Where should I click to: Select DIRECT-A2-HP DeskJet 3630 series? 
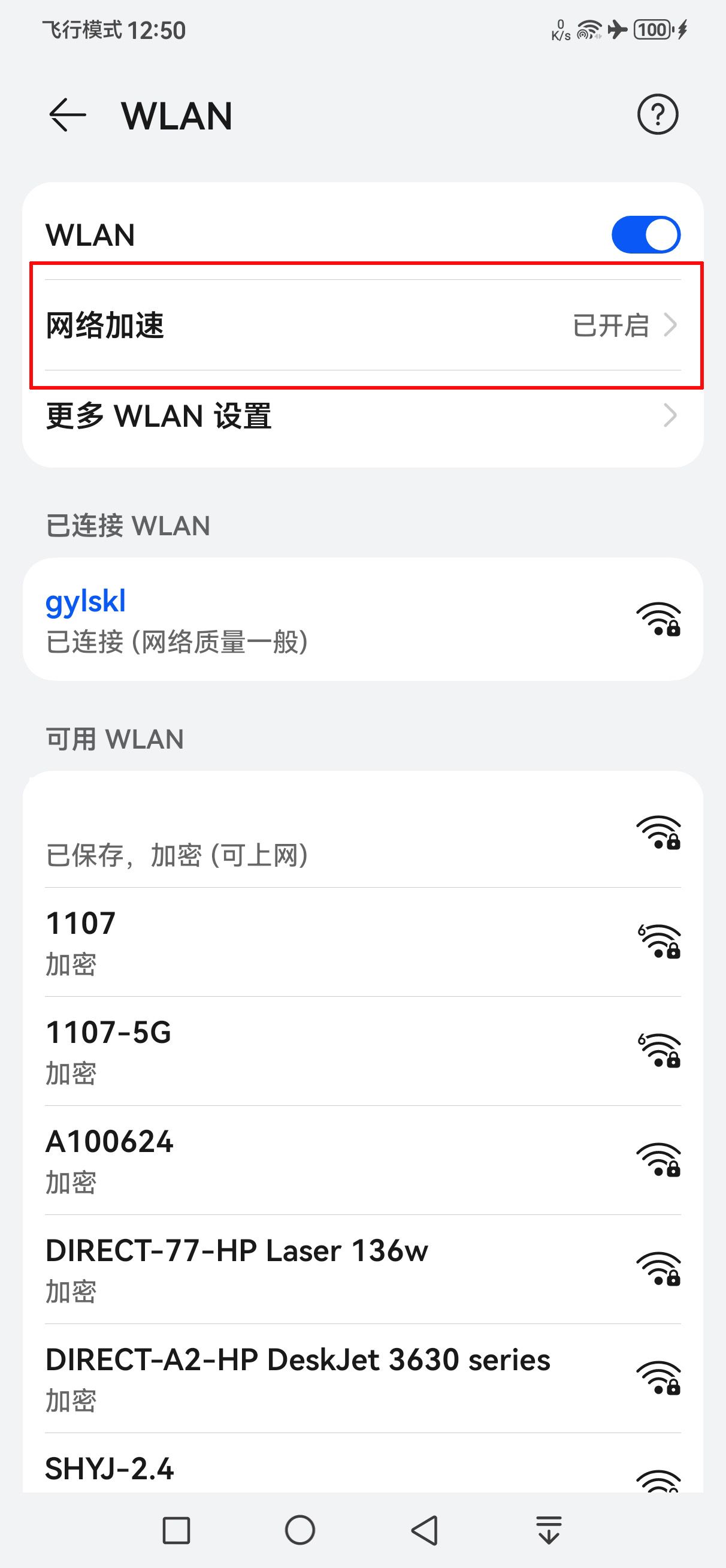[362, 1378]
